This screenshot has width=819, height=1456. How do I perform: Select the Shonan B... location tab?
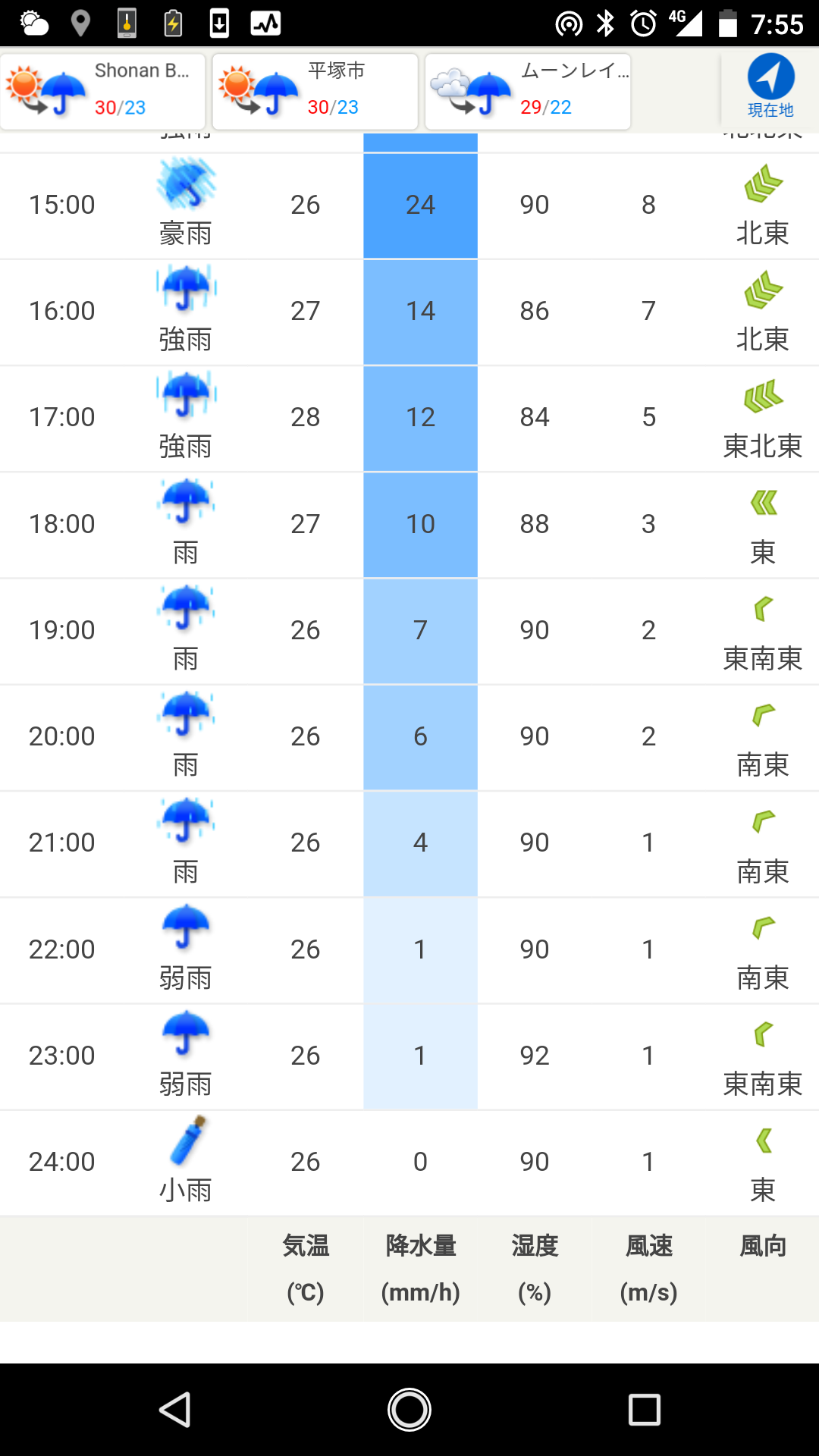[103, 91]
